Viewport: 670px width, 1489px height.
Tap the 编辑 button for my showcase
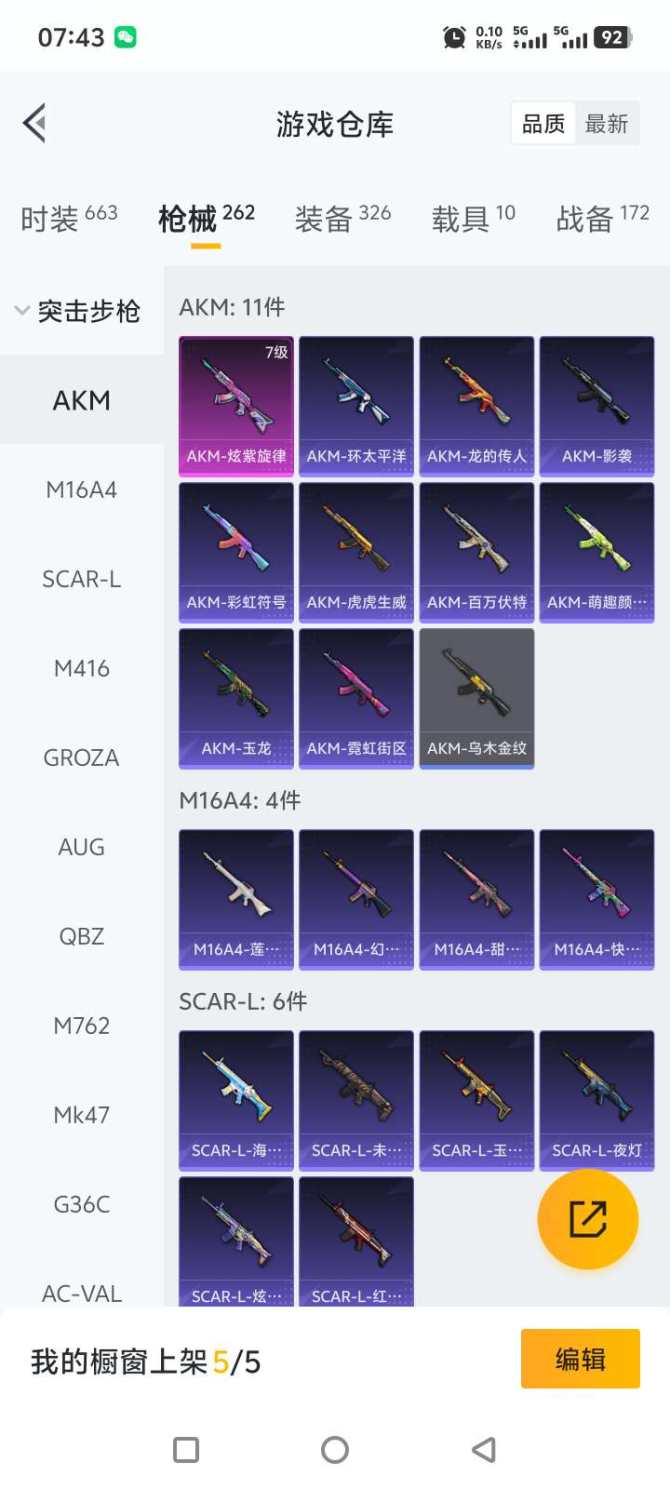click(580, 1359)
